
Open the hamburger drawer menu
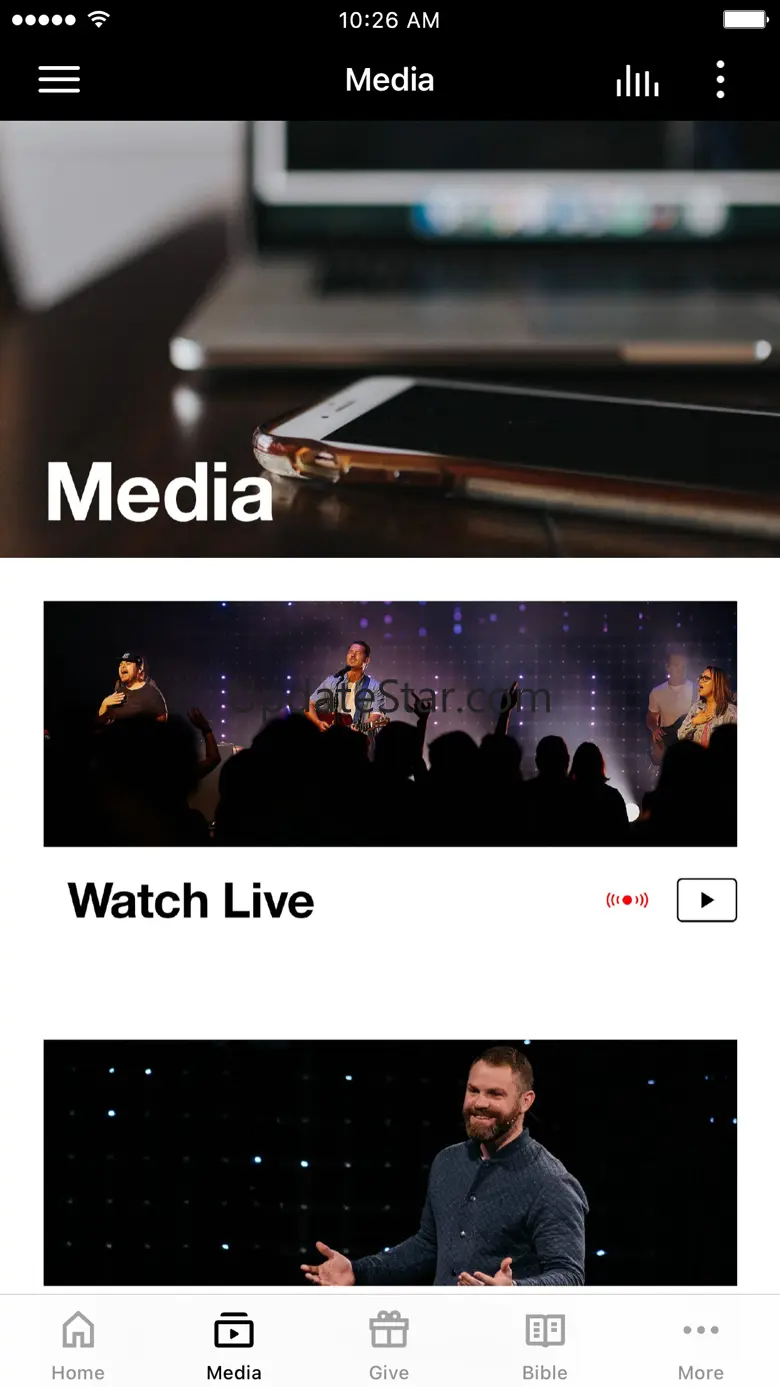[x=59, y=80]
